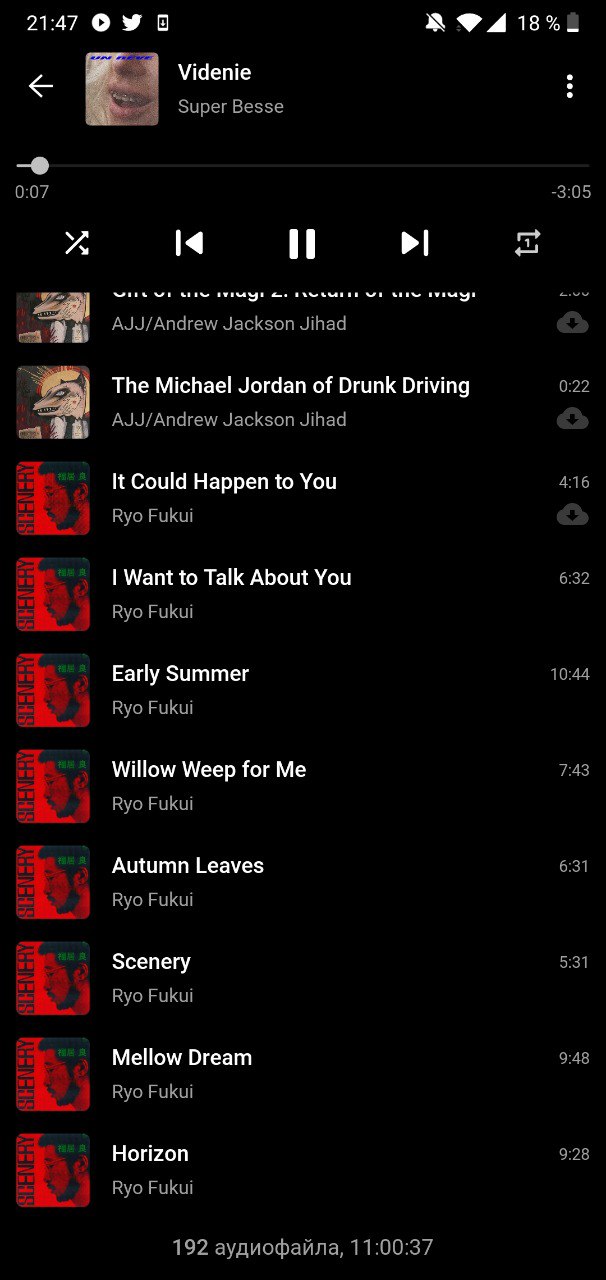The image size is (606, 1280).
Task: Open the Videnie album cover
Action: [122, 89]
